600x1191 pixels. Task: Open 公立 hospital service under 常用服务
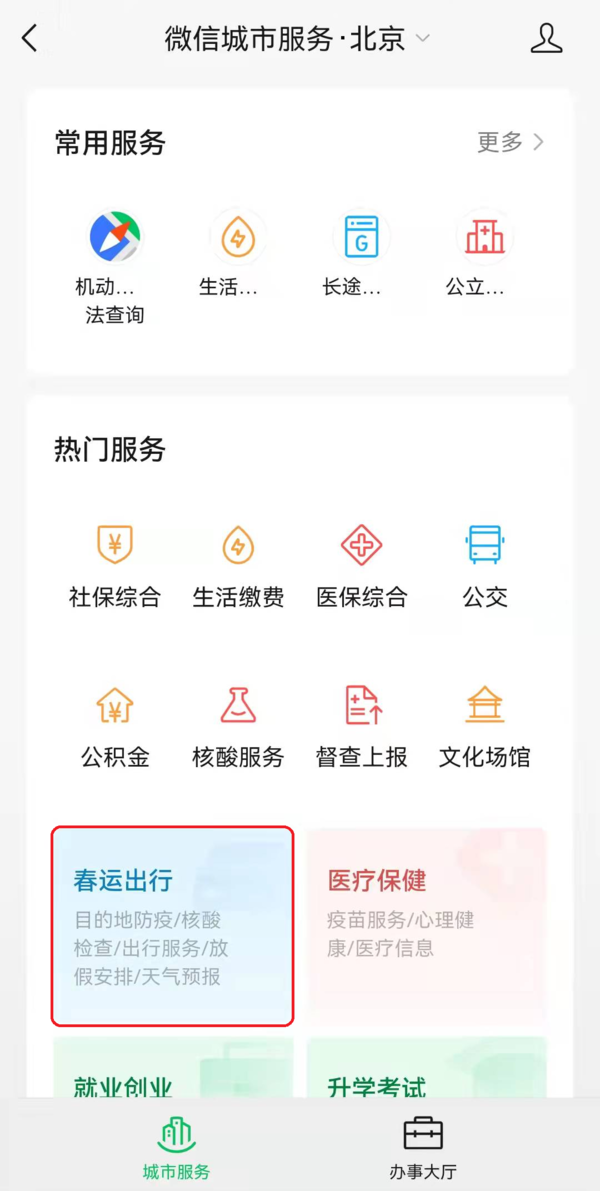[x=485, y=256]
